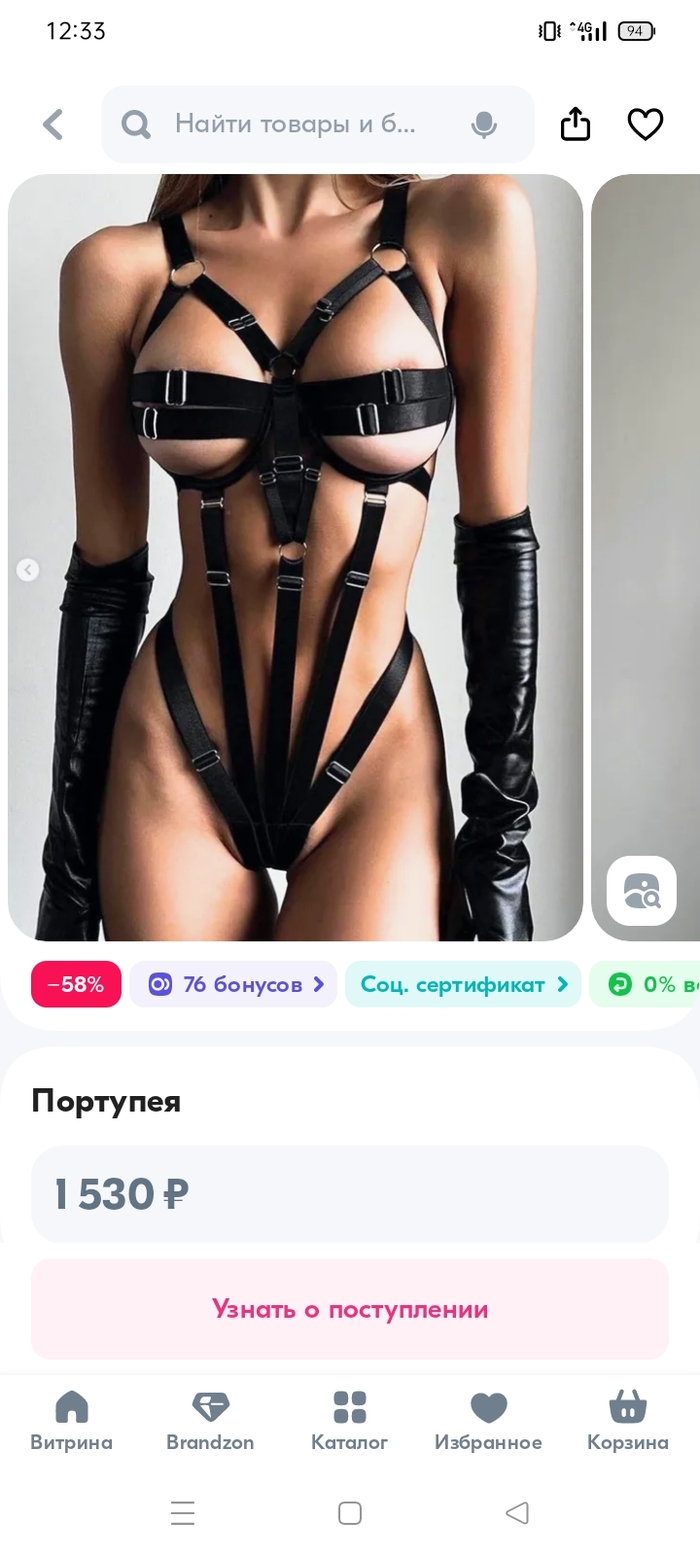This screenshot has width=700, height=1556.
Task: Tap the system home button
Action: point(349,1513)
